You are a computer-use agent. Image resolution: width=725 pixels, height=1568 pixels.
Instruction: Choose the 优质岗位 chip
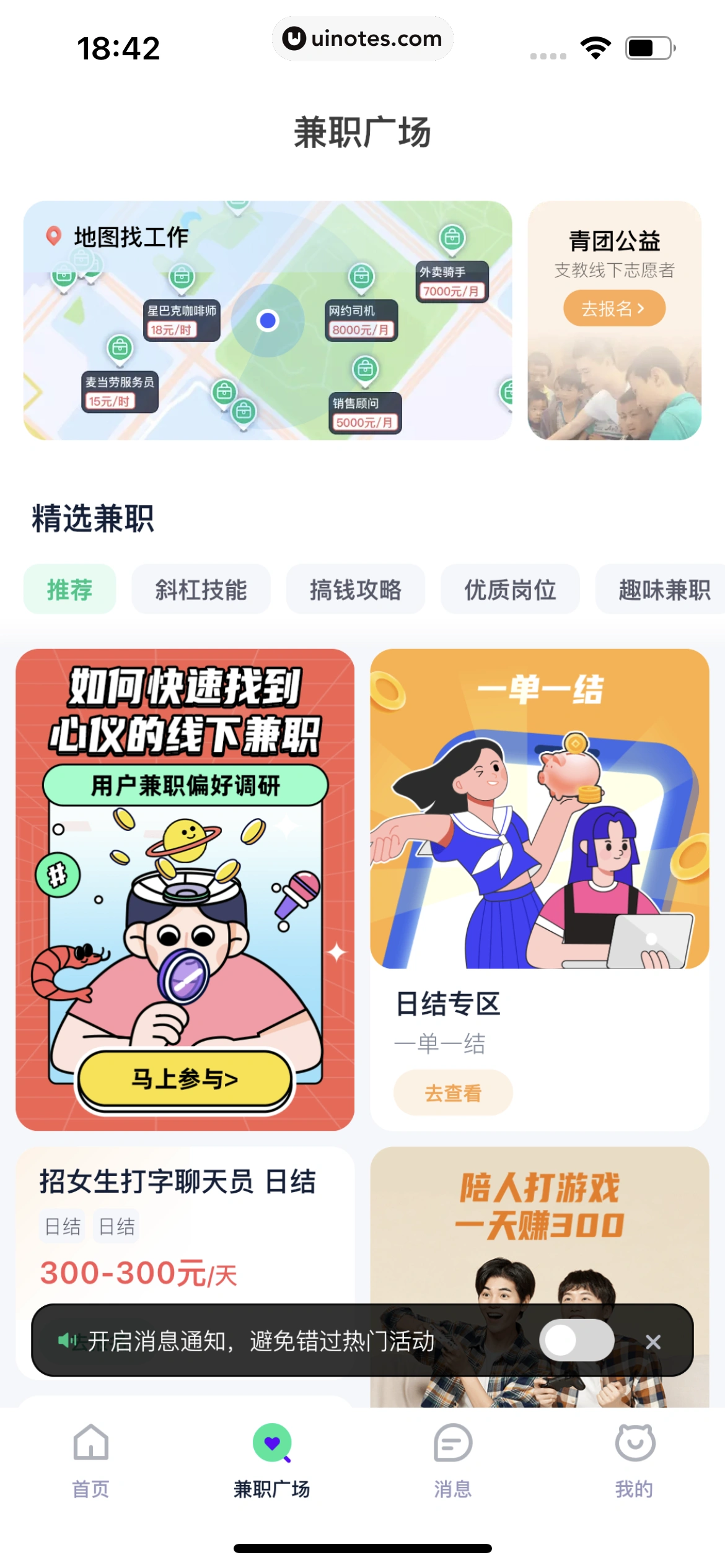510,590
